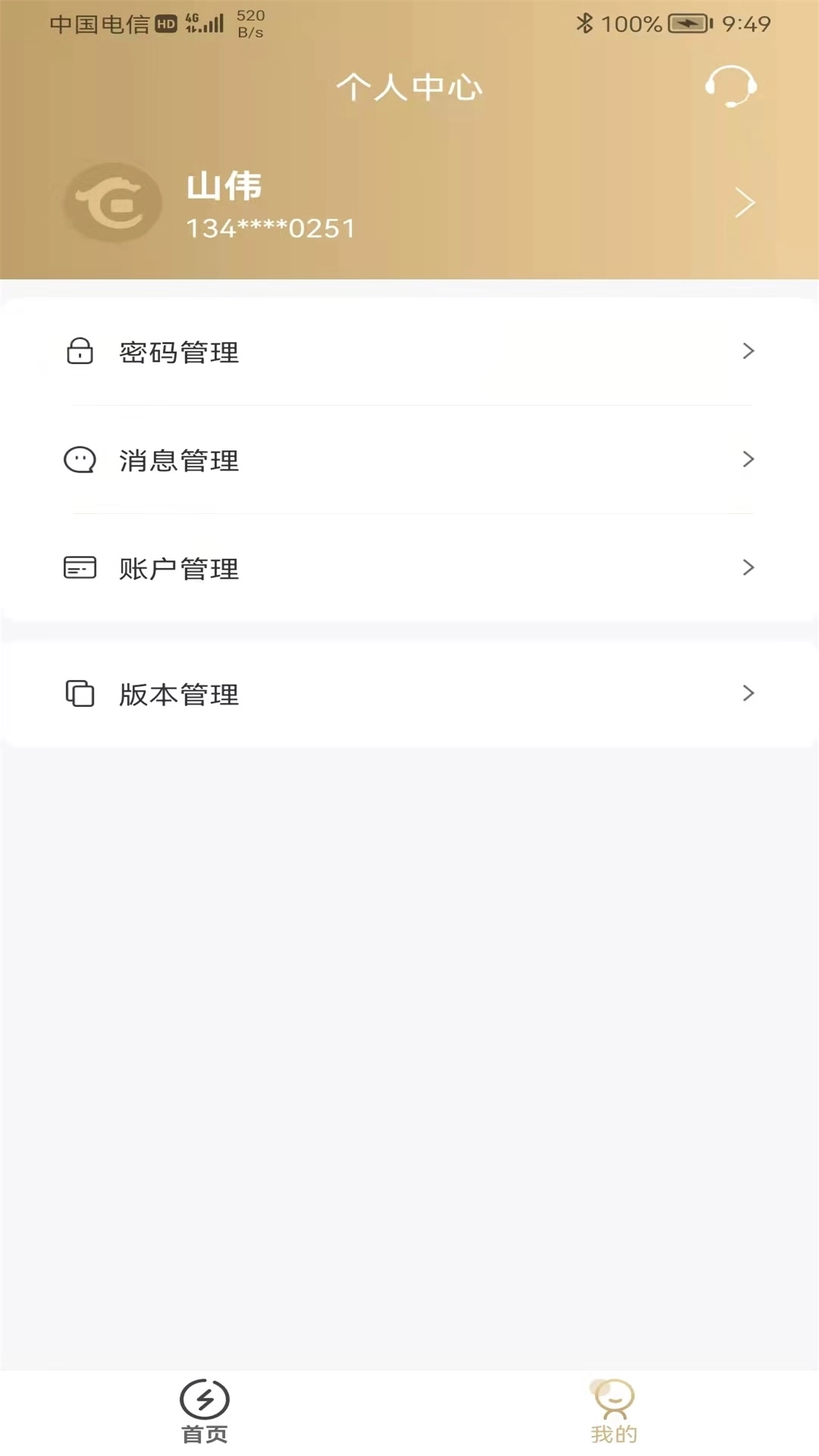Click the copy icon beside 版本管理
Viewport: 819px width, 1456px height.
(x=81, y=693)
